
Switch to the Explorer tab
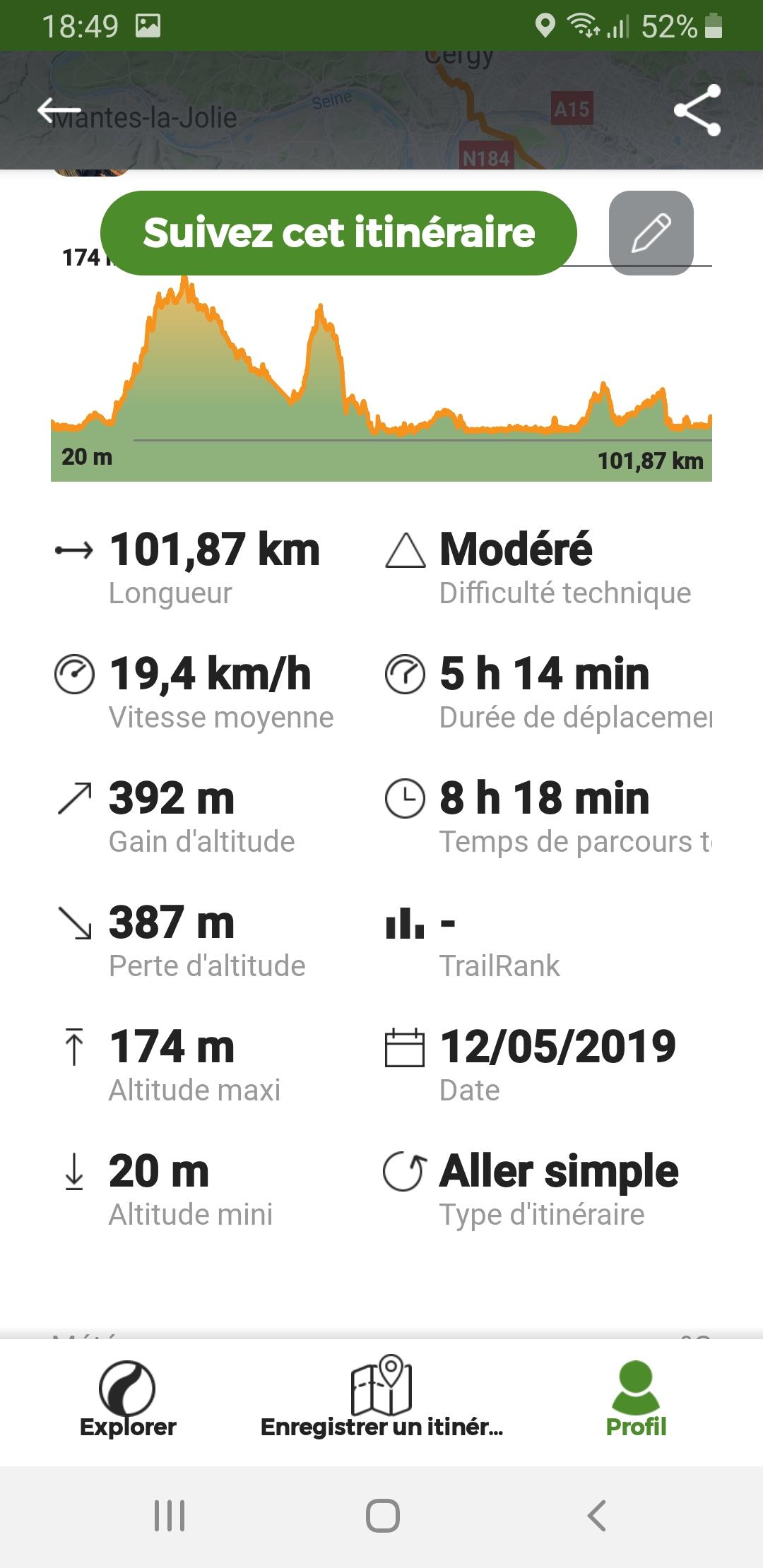pyautogui.click(x=128, y=1400)
